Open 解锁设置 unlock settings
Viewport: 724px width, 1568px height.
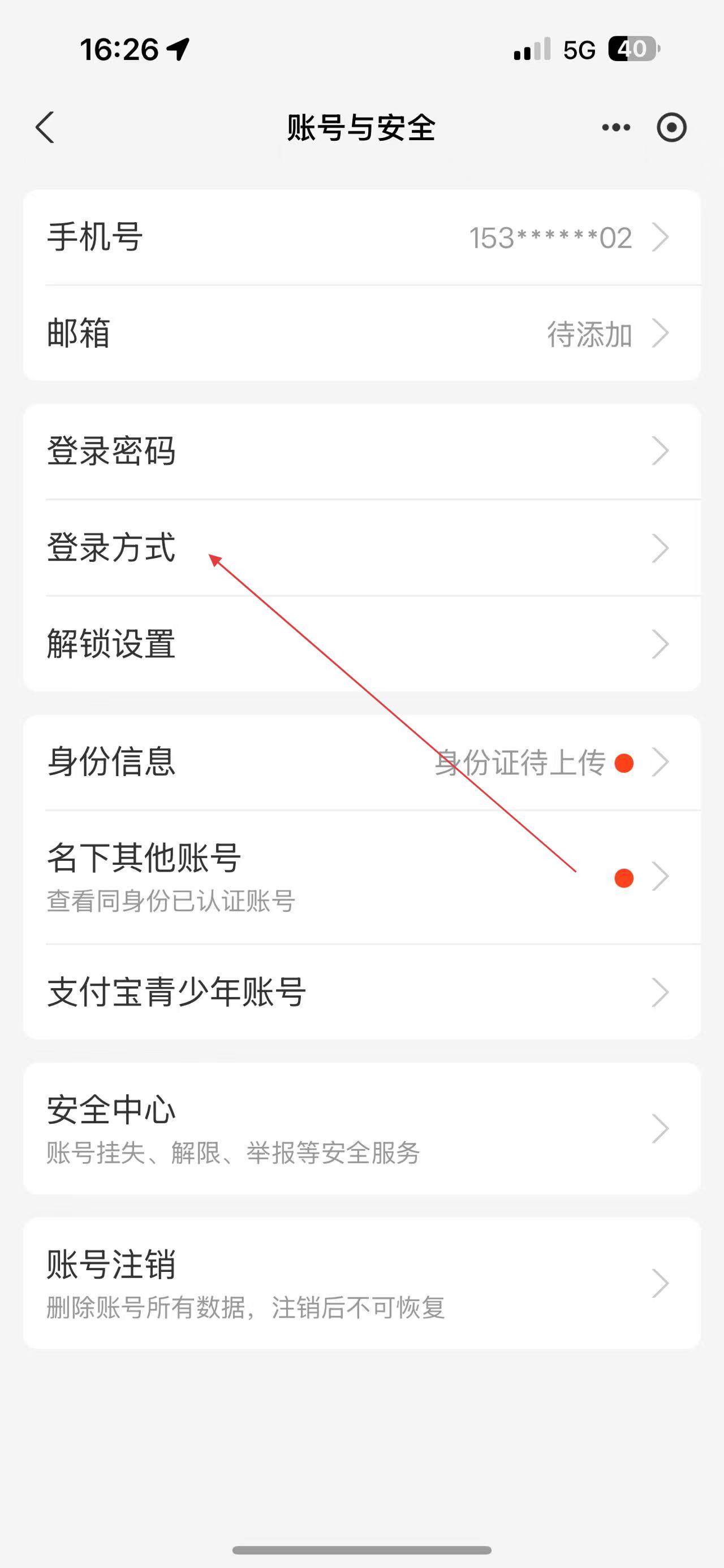361,644
